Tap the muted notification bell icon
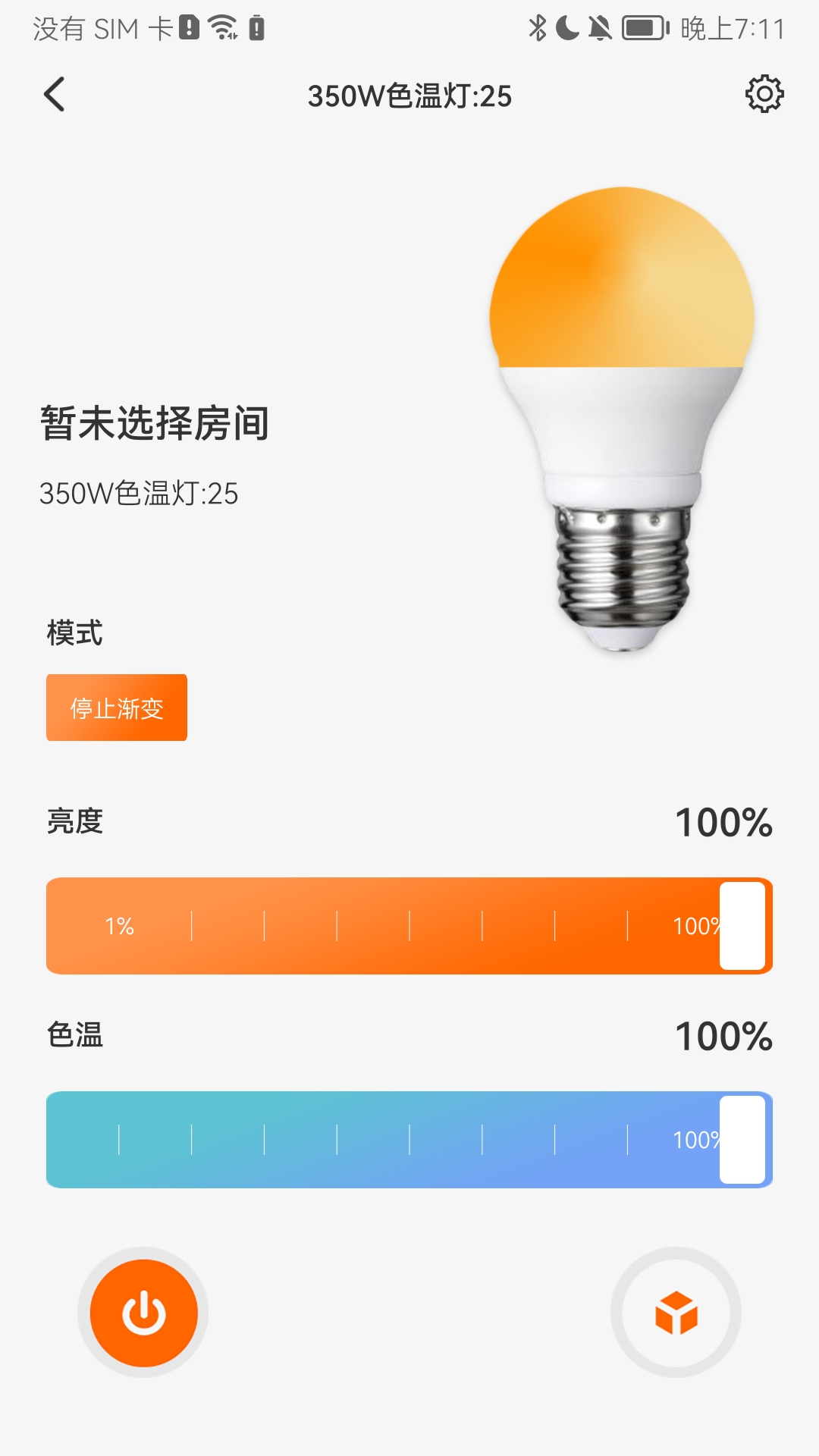 tap(599, 26)
